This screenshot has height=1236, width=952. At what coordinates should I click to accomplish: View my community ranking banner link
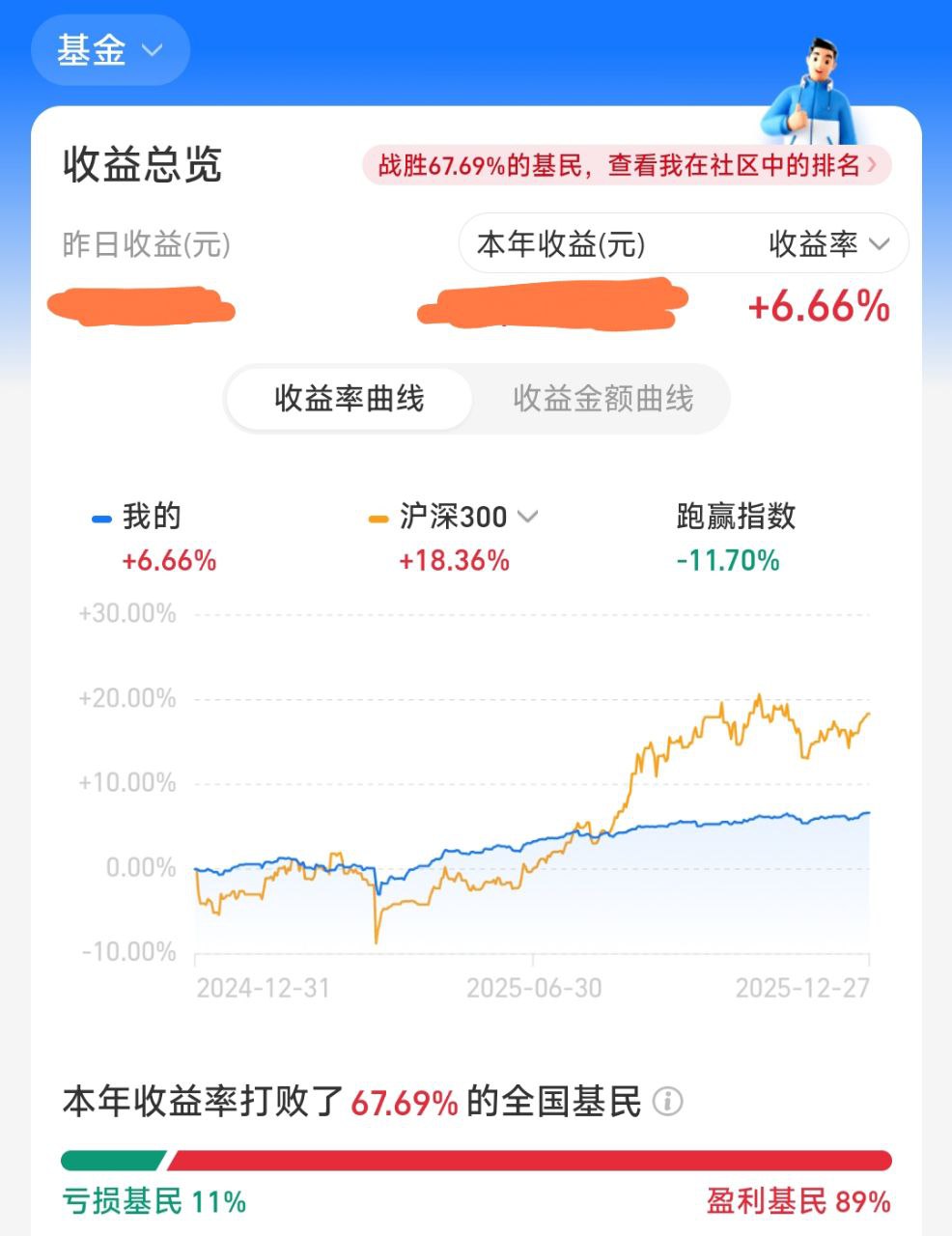pos(627,166)
